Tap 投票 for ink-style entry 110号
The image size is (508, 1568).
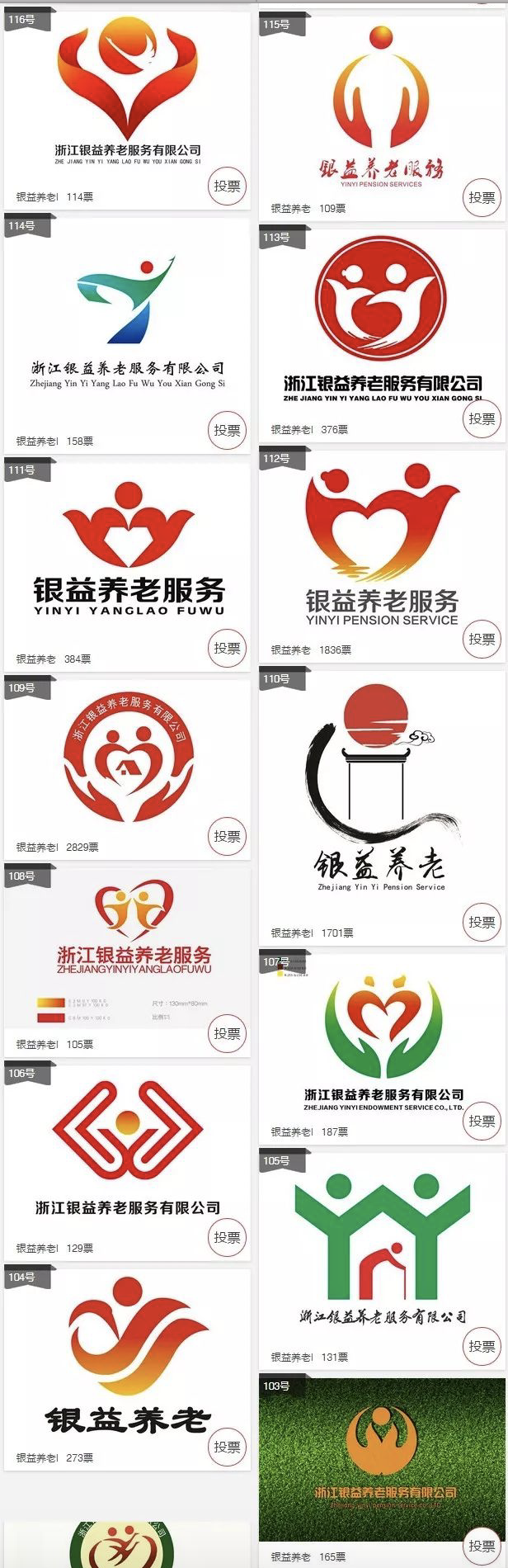point(482,922)
